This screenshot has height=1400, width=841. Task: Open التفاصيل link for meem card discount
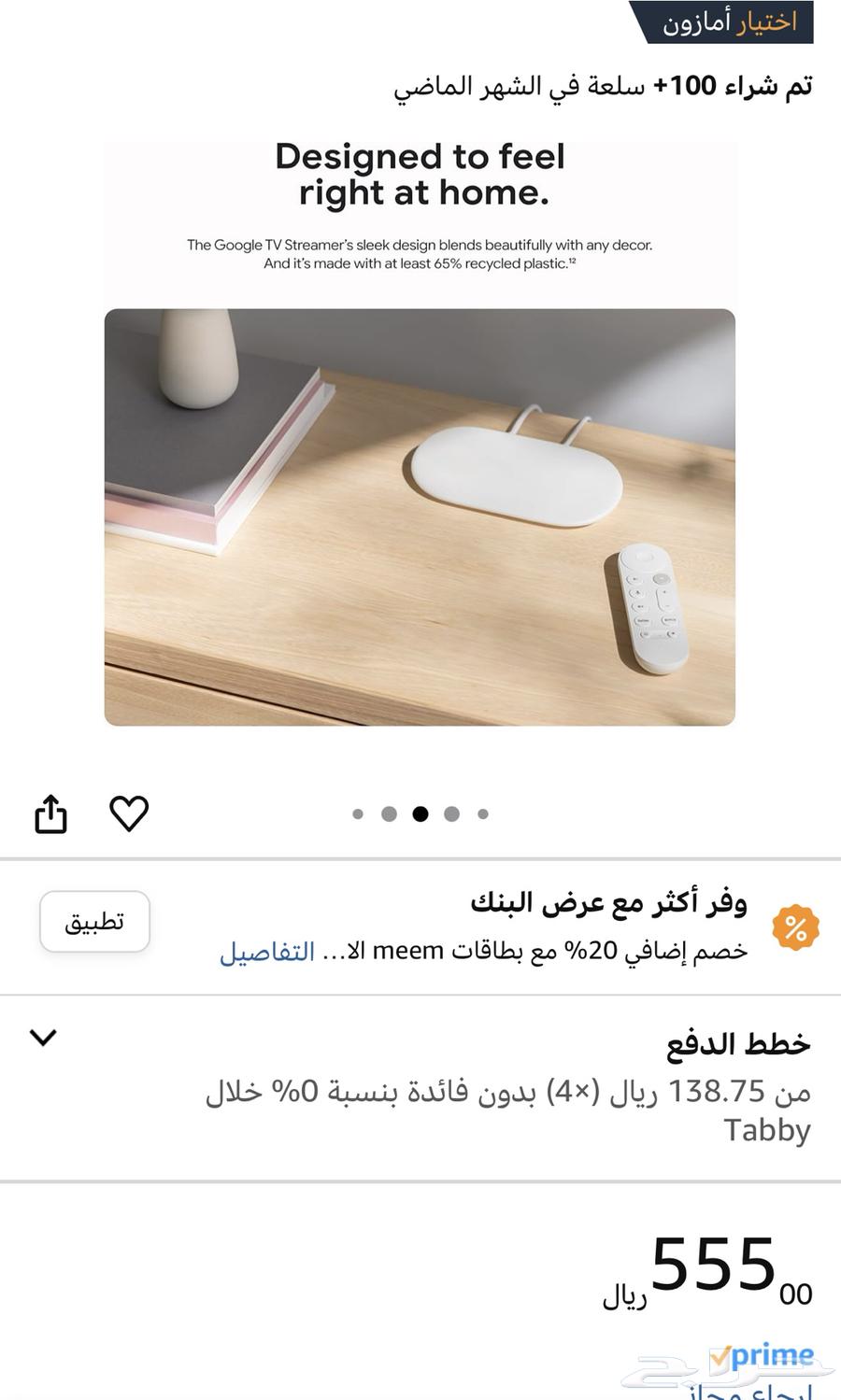pos(266,952)
